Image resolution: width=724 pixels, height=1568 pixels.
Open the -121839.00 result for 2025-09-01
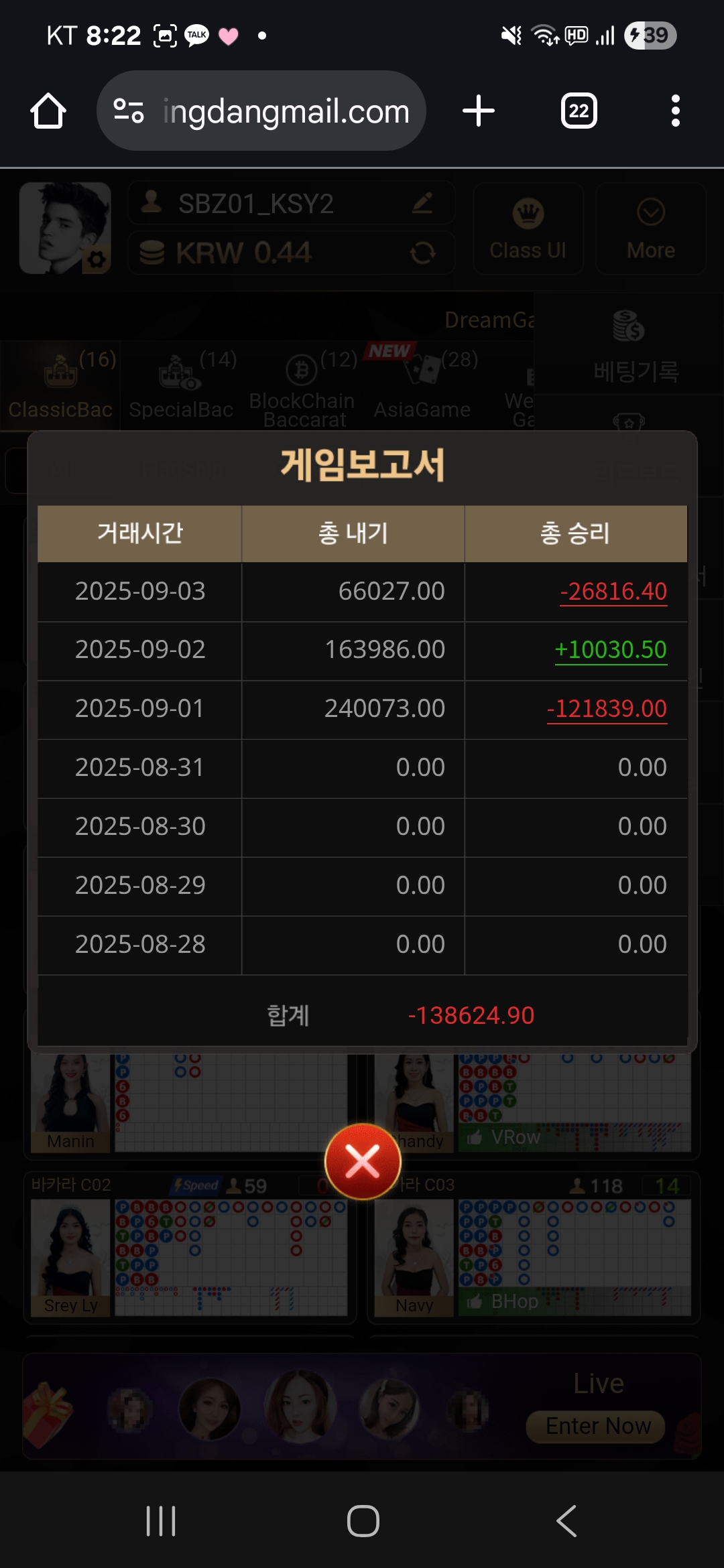607,709
